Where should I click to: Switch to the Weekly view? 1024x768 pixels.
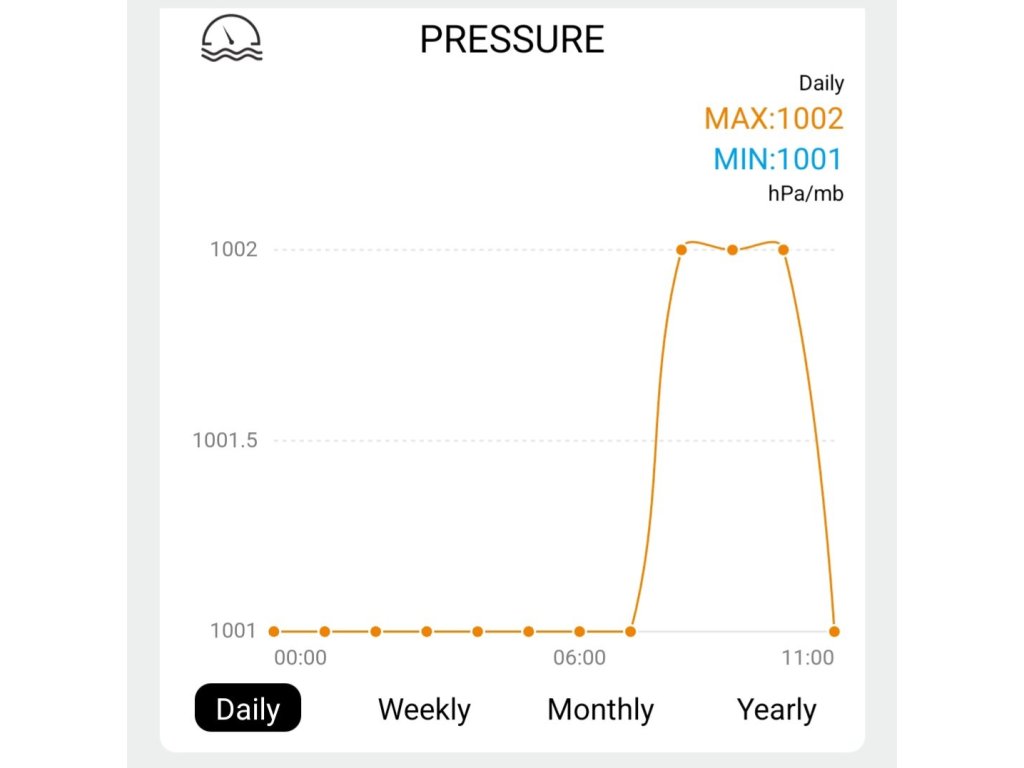424,710
